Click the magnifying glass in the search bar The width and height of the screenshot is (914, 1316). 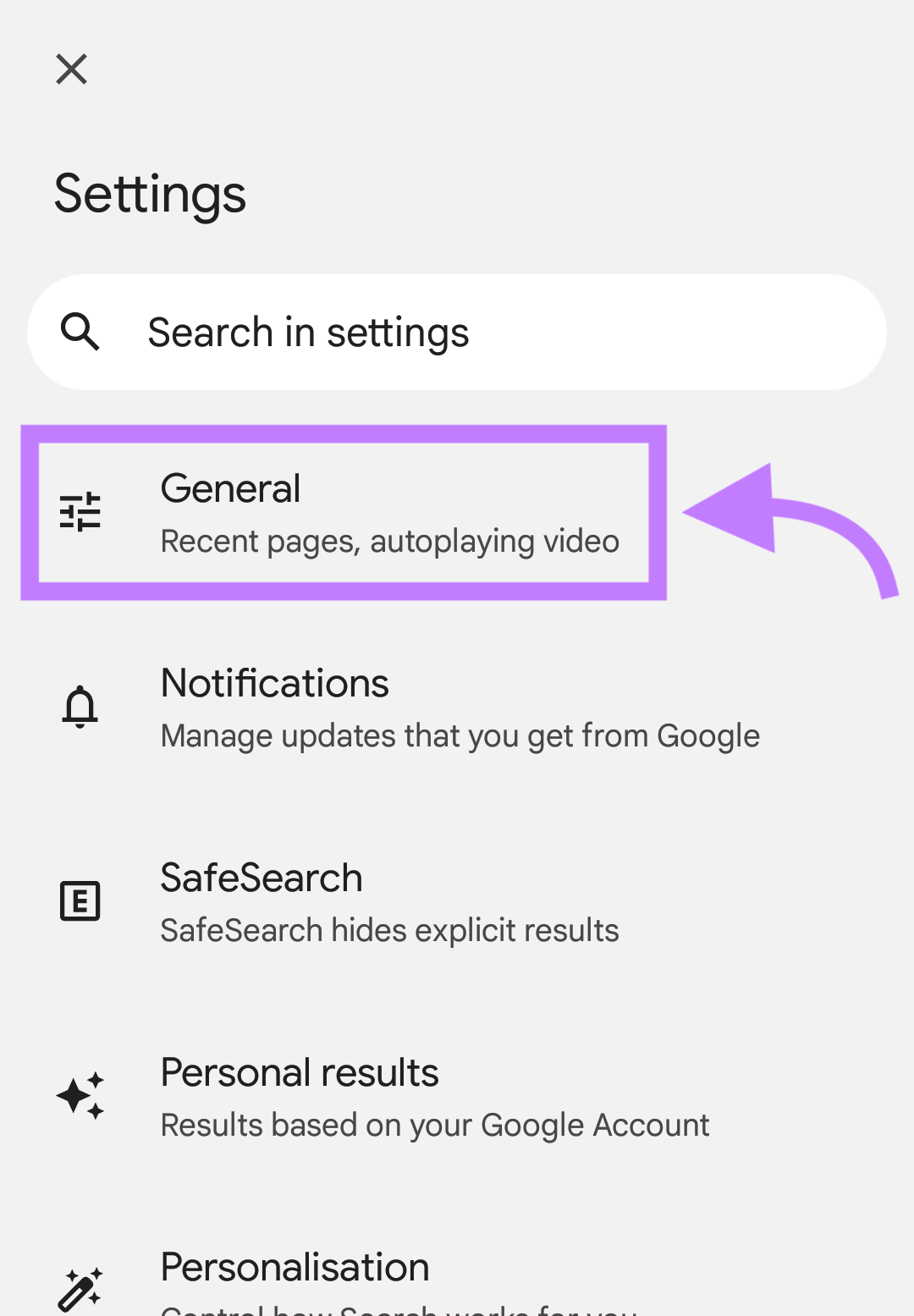pos(80,332)
